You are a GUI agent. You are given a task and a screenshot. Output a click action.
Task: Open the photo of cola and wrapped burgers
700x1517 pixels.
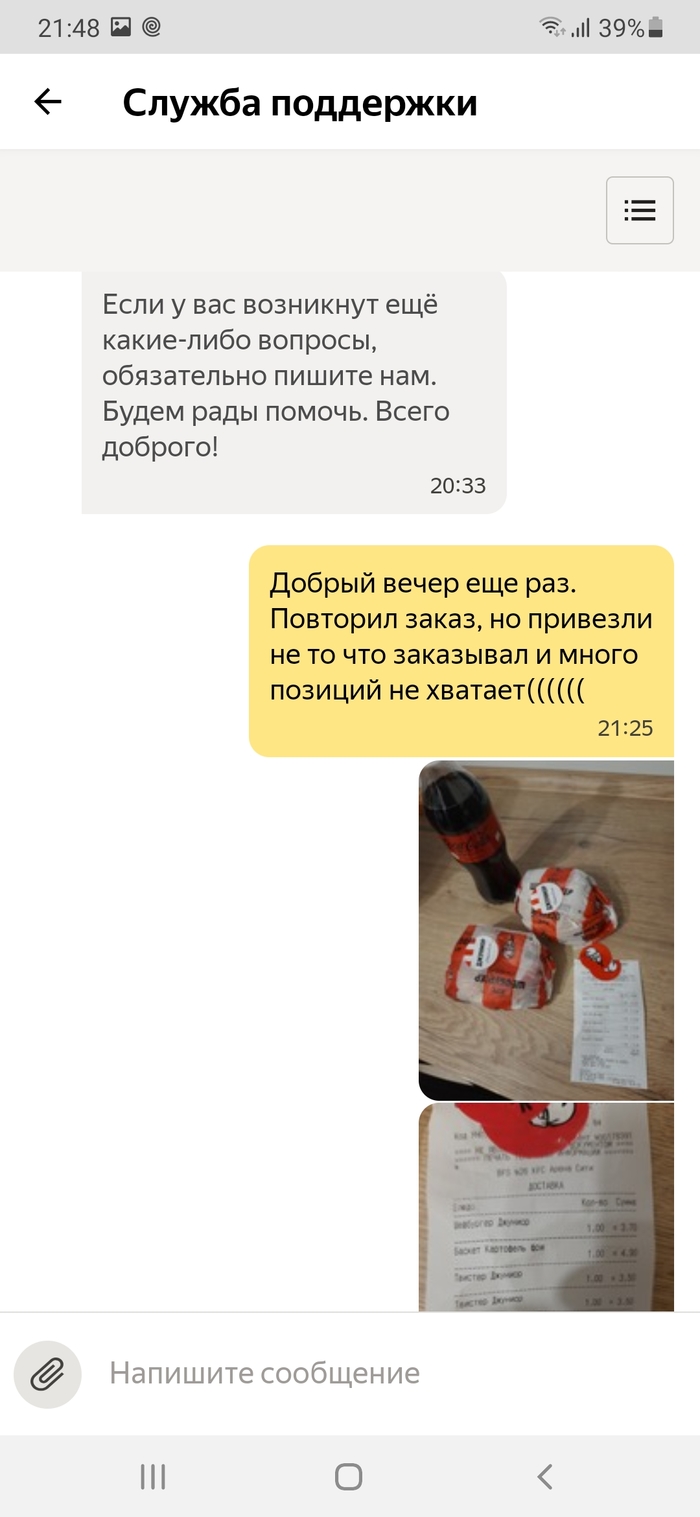click(x=545, y=930)
